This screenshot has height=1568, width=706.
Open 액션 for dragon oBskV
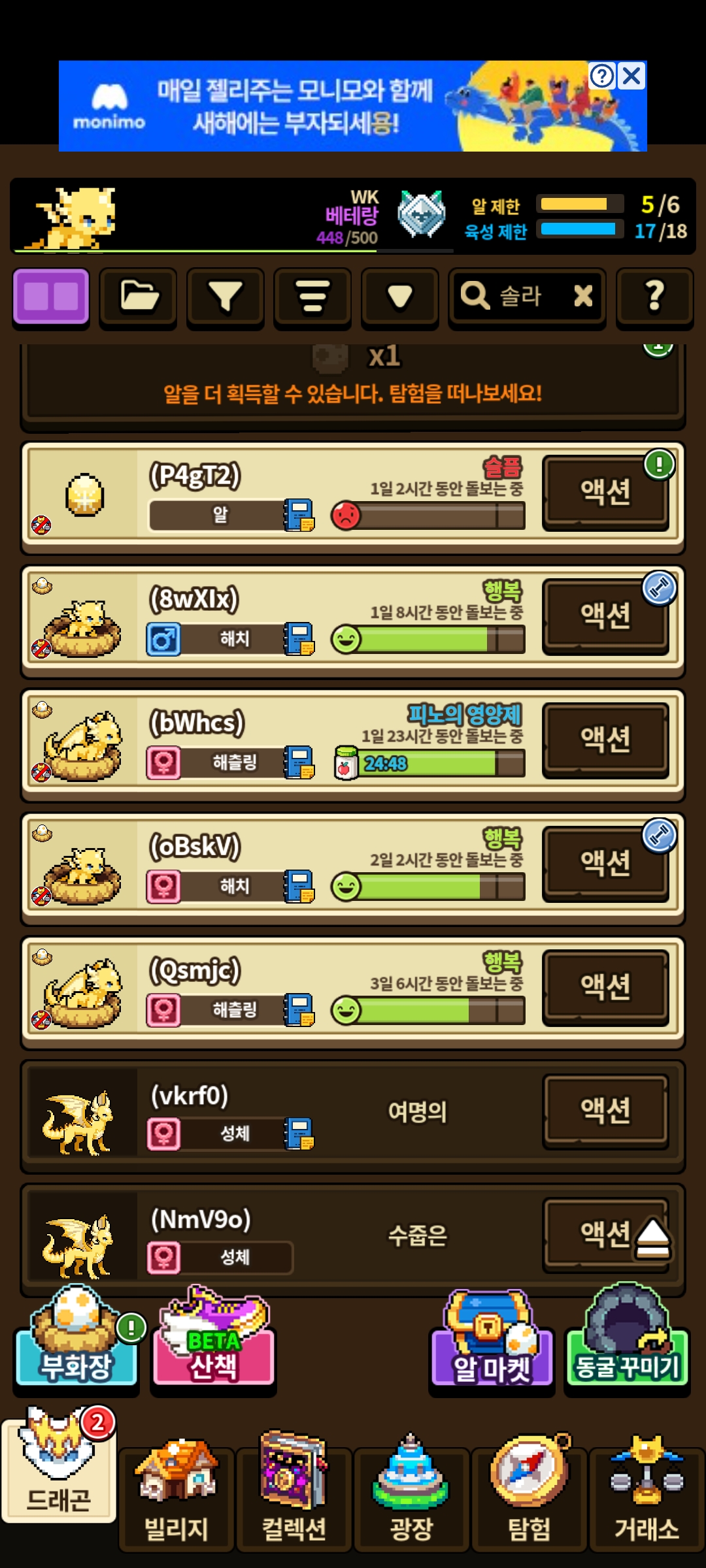coord(605,863)
